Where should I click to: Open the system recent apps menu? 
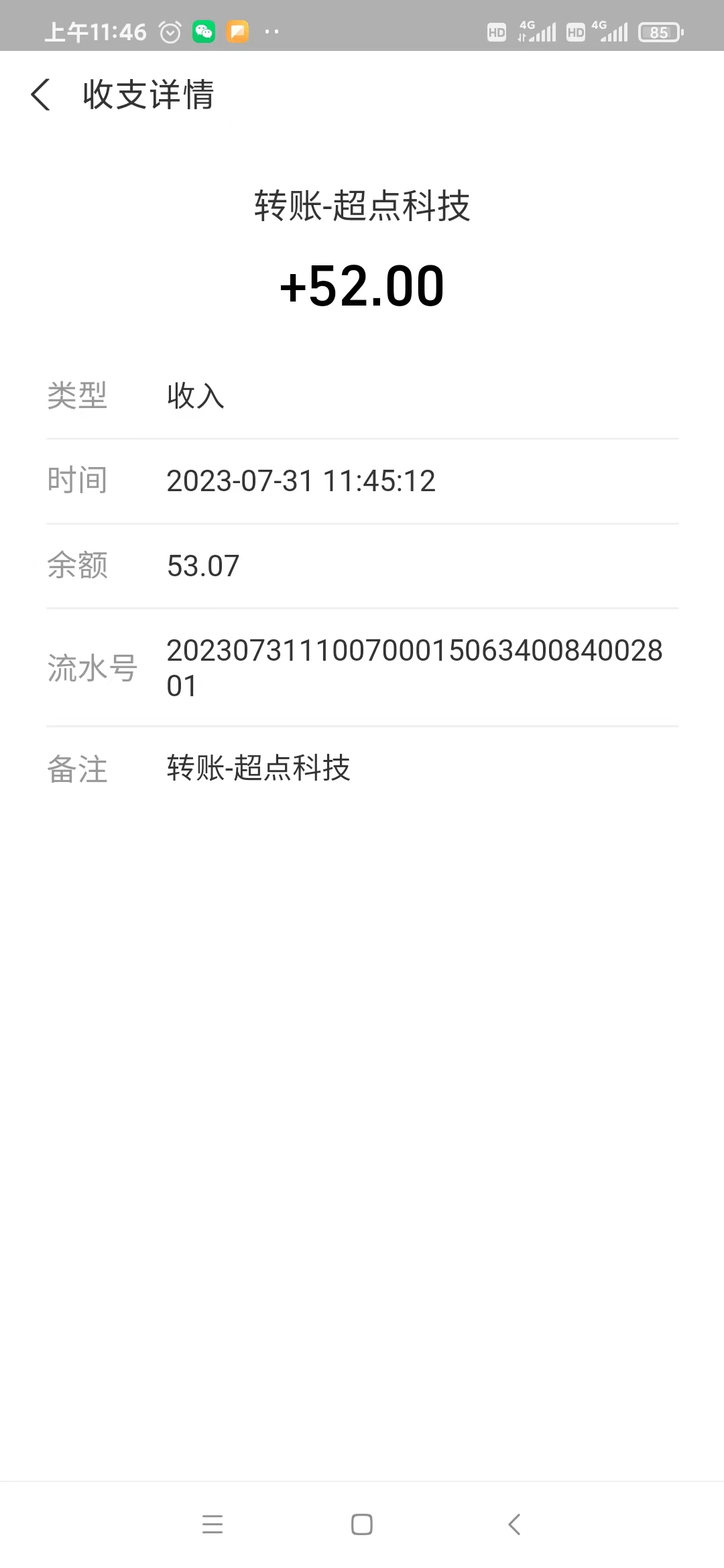[x=213, y=1524]
